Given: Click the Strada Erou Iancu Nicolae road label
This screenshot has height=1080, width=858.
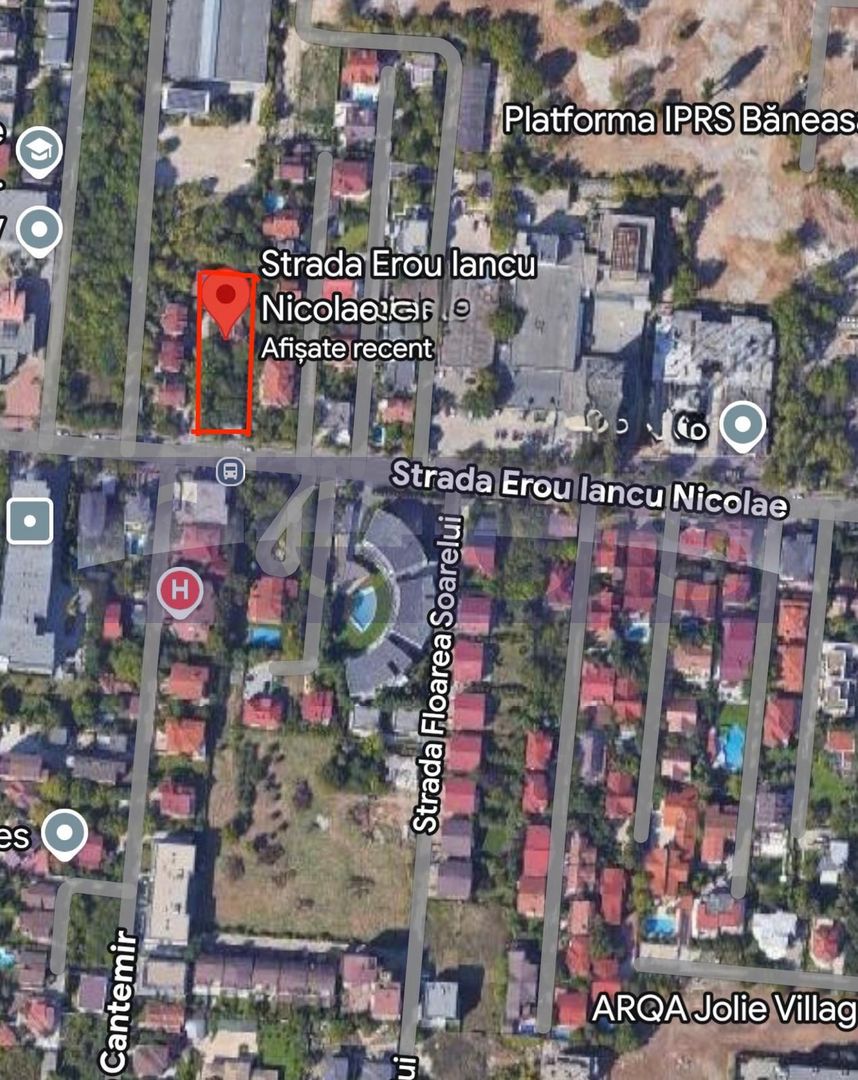Looking at the screenshot, I should point(590,487).
